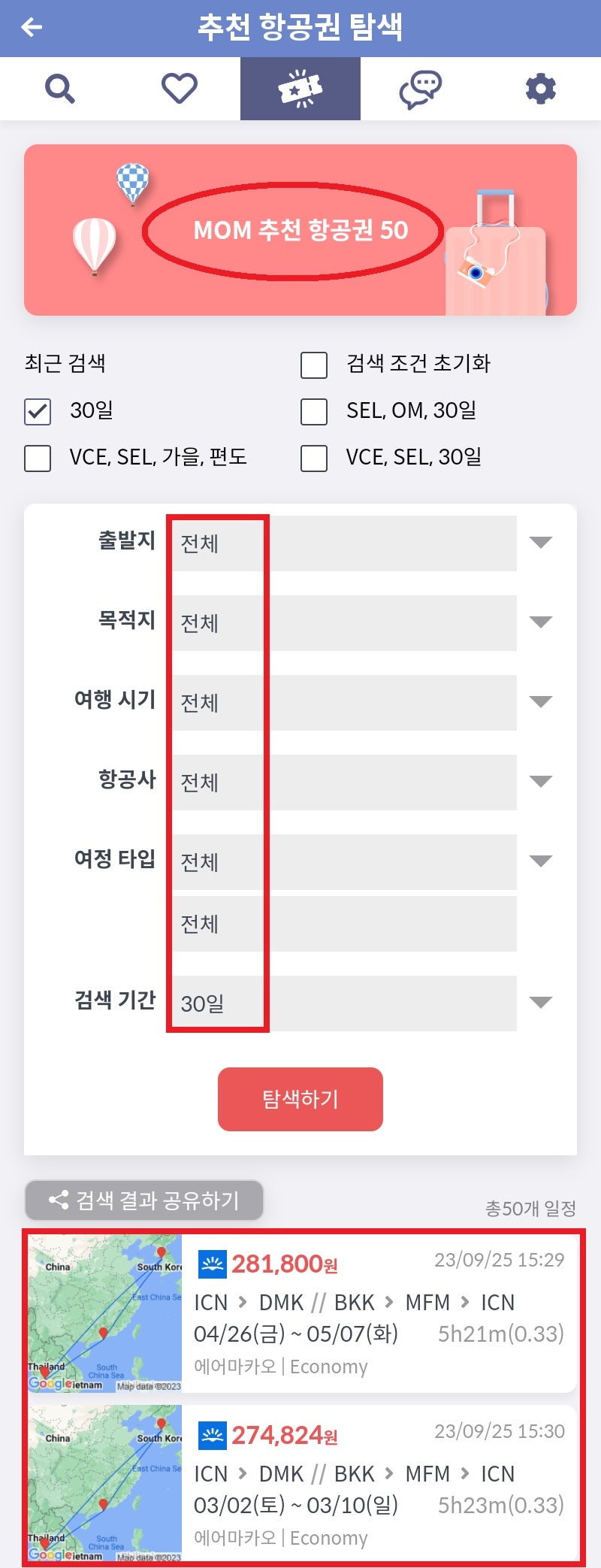The width and height of the screenshot is (601, 1568).
Task: Click the sun icon beside 281,800원
Action: [213, 1264]
